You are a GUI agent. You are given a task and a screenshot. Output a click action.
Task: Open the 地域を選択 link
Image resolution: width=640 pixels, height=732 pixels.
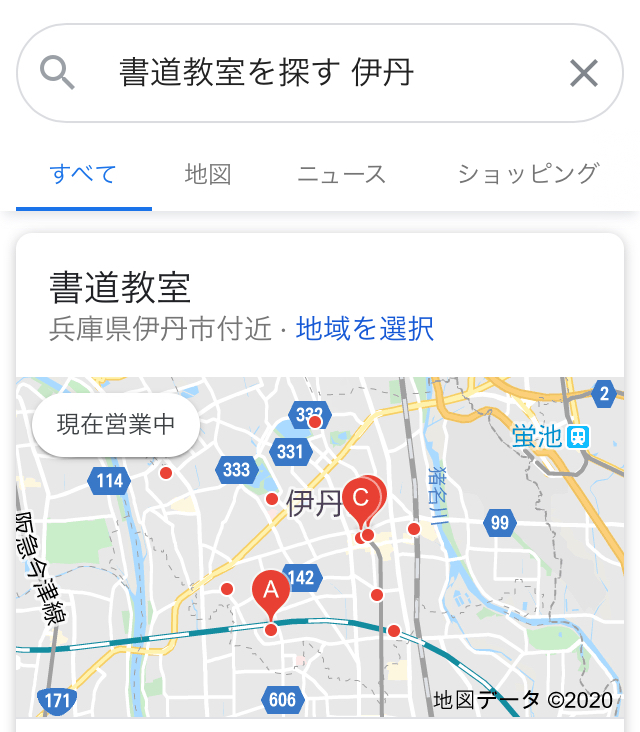365,329
